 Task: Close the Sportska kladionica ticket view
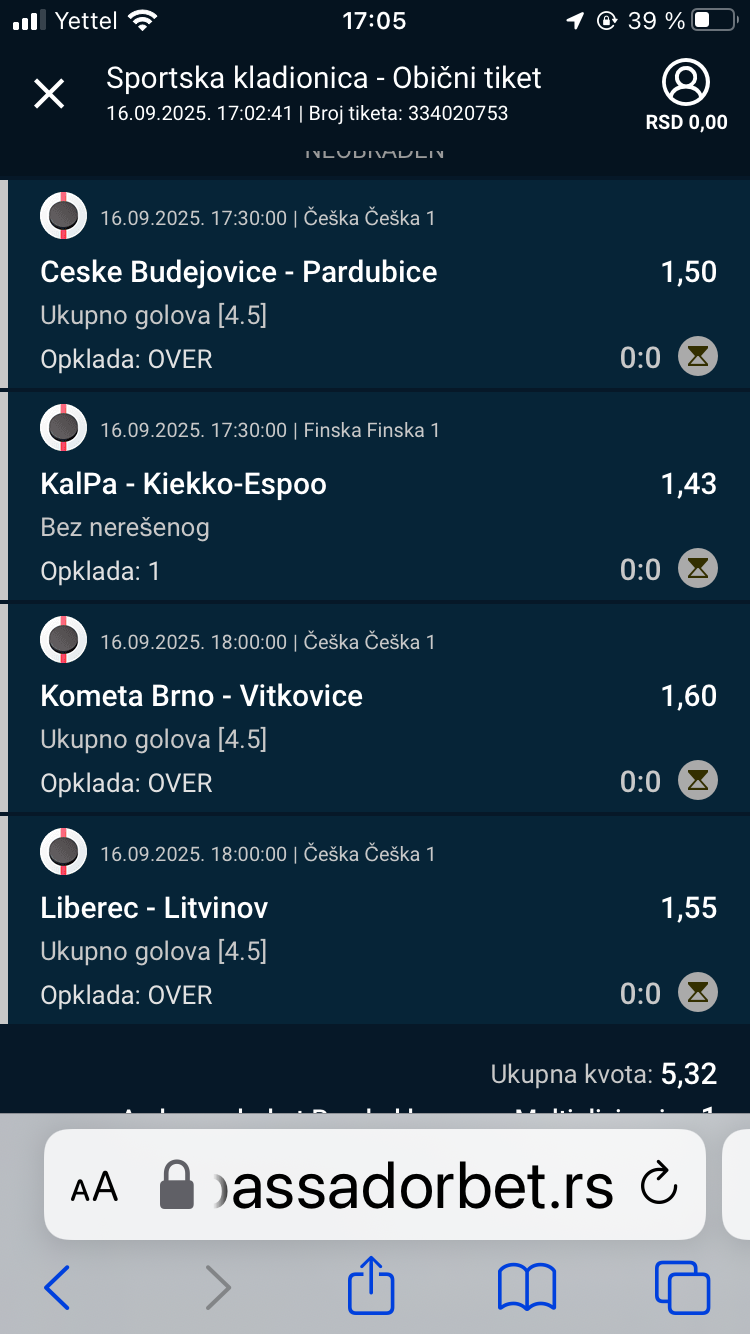point(49,94)
